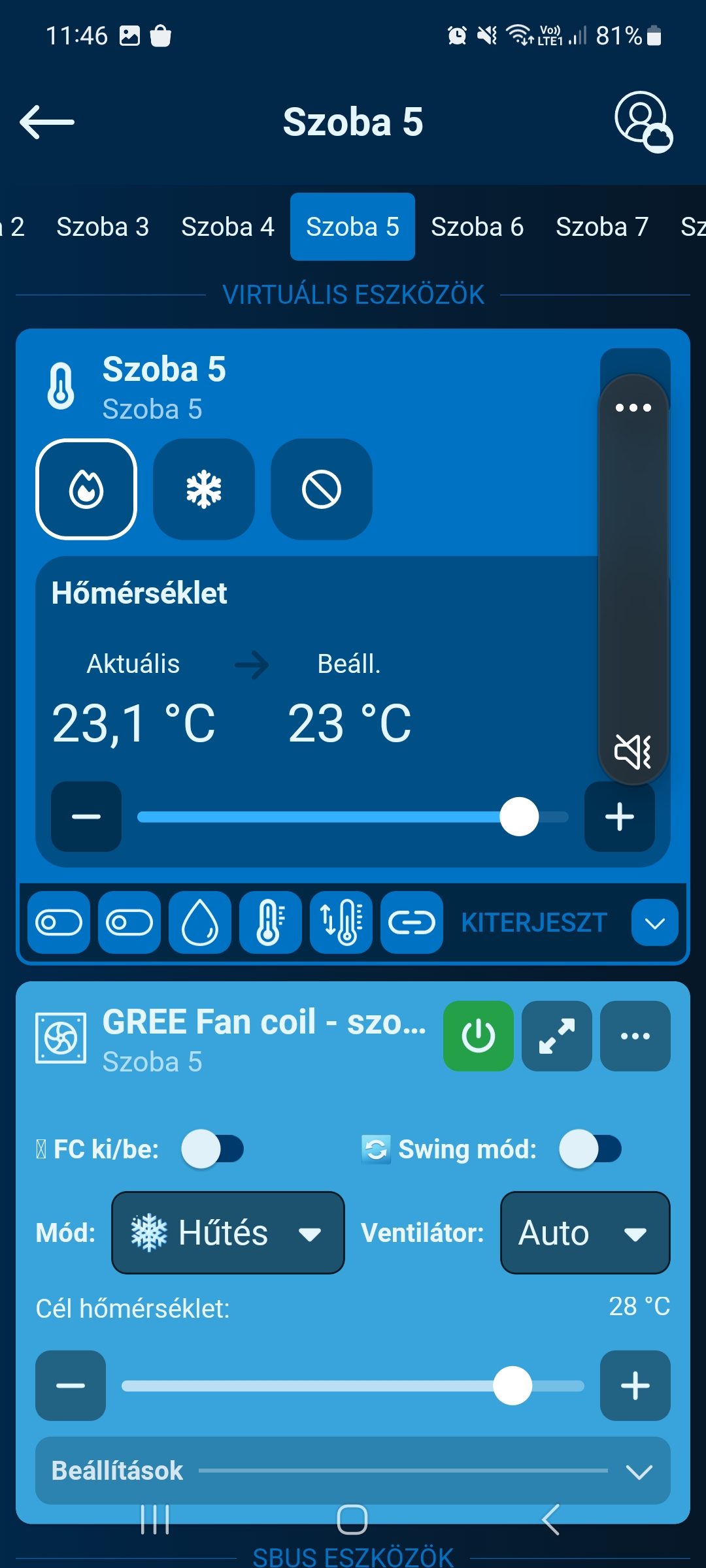Screen dimensions: 706x1568
Task: Switch to the Szoba 4 tab
Action: pos(227,227)
